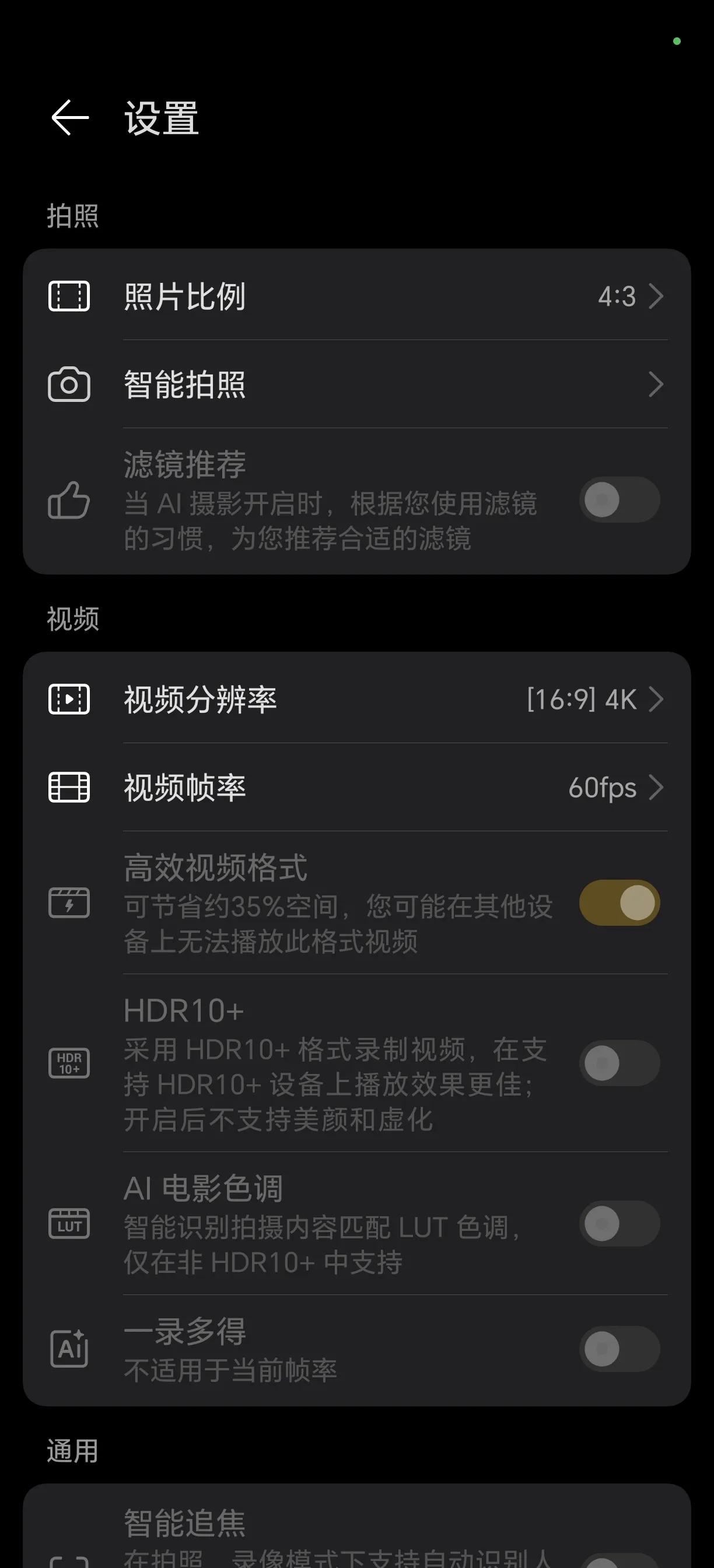
Task: Click the video resolution play-frame icon
Action: pos(69,699)
